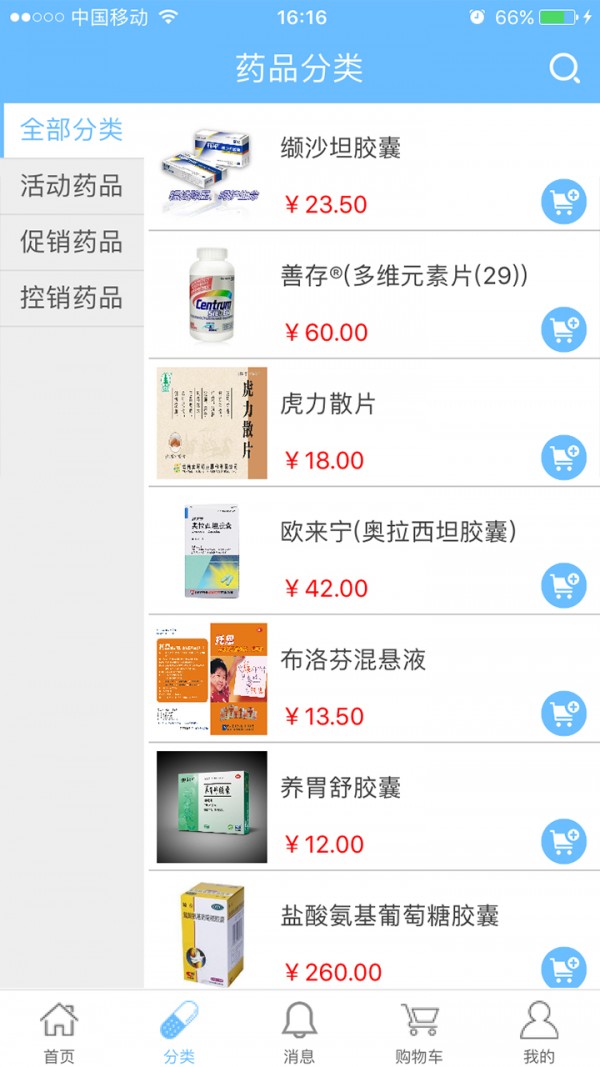Select the 全部分类 category
600x1067 pixels.
(72, 130)
